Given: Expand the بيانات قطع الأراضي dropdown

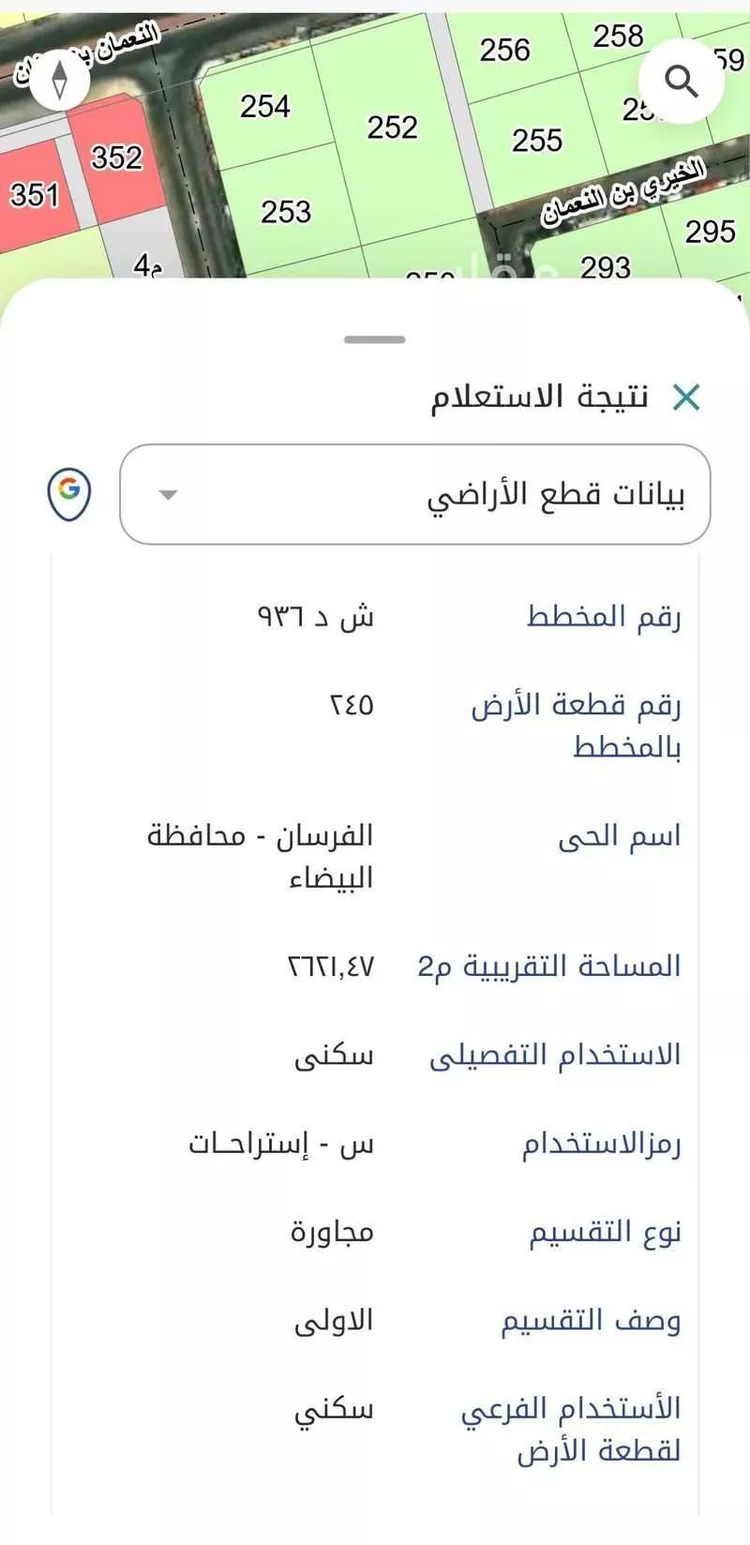Looking at the screenshot, I should 415,495.
